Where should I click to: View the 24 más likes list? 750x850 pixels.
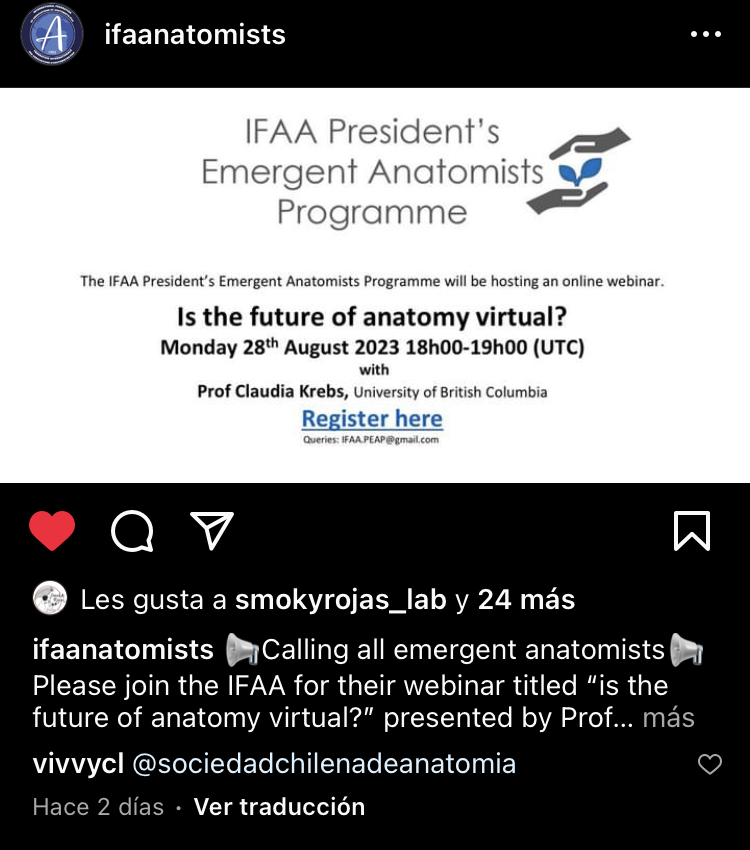tap(526, 600)
